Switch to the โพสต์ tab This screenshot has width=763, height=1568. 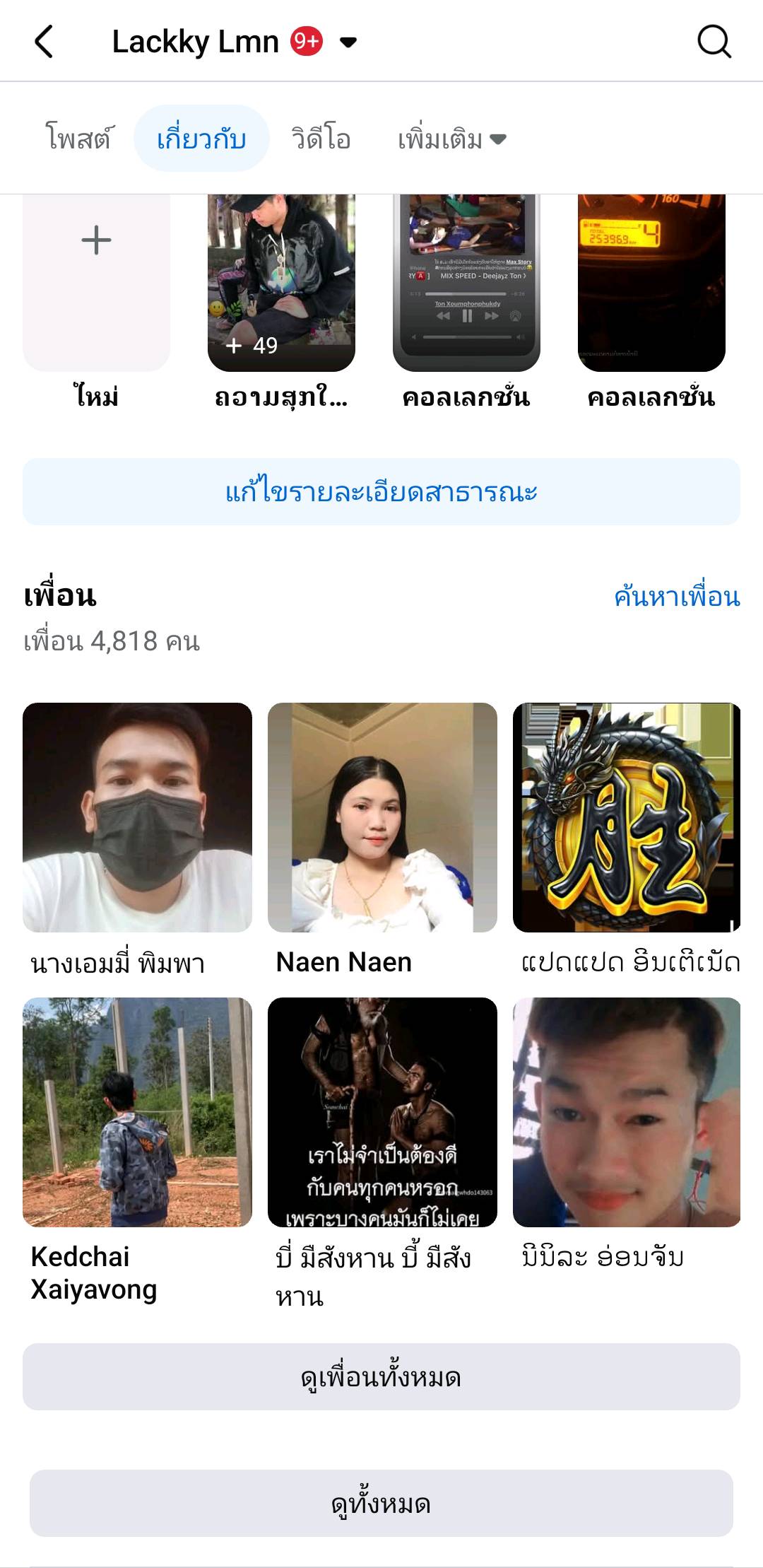78,138
